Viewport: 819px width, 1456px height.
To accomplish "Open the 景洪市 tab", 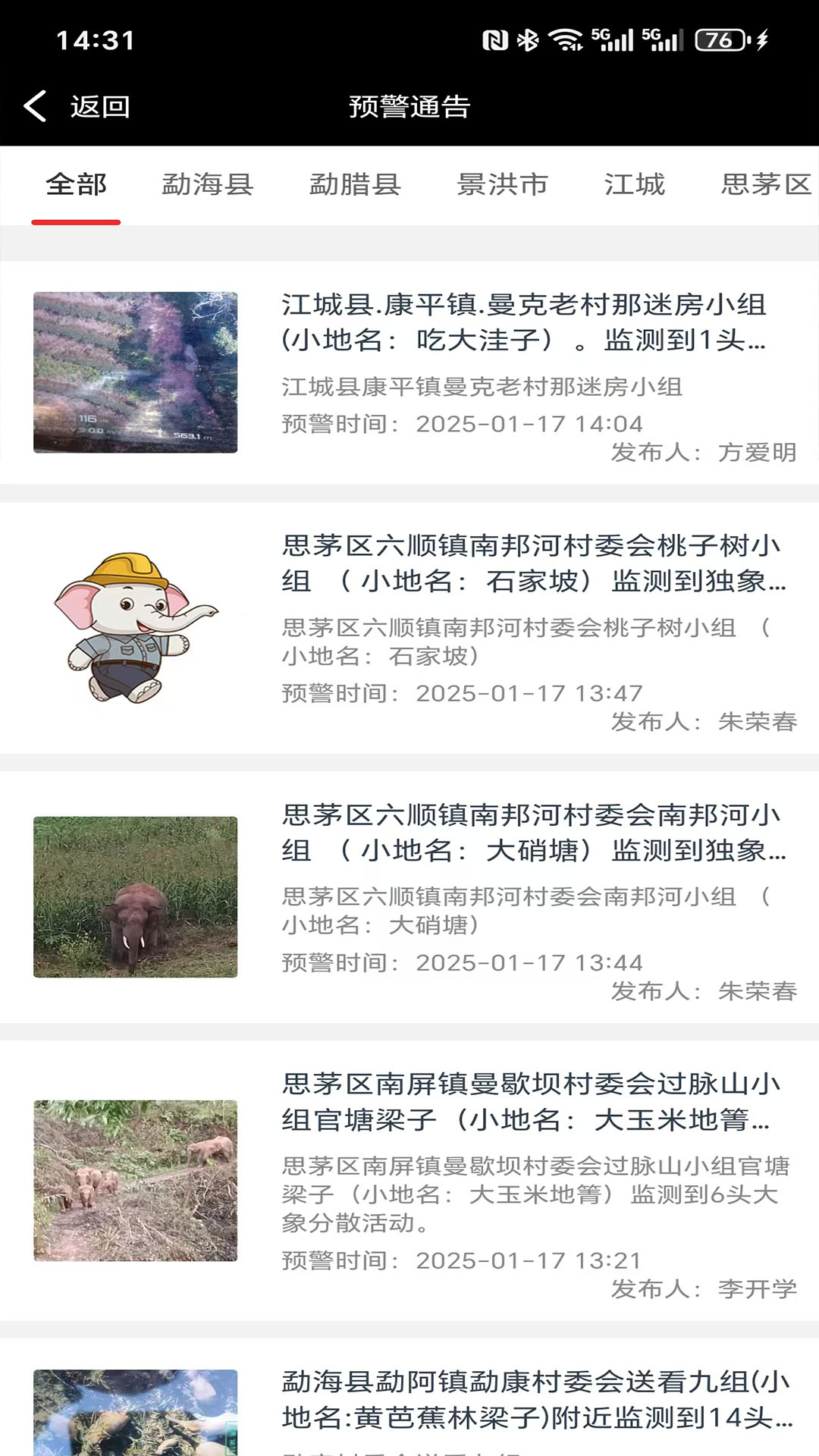I will (x=502, y=184).
